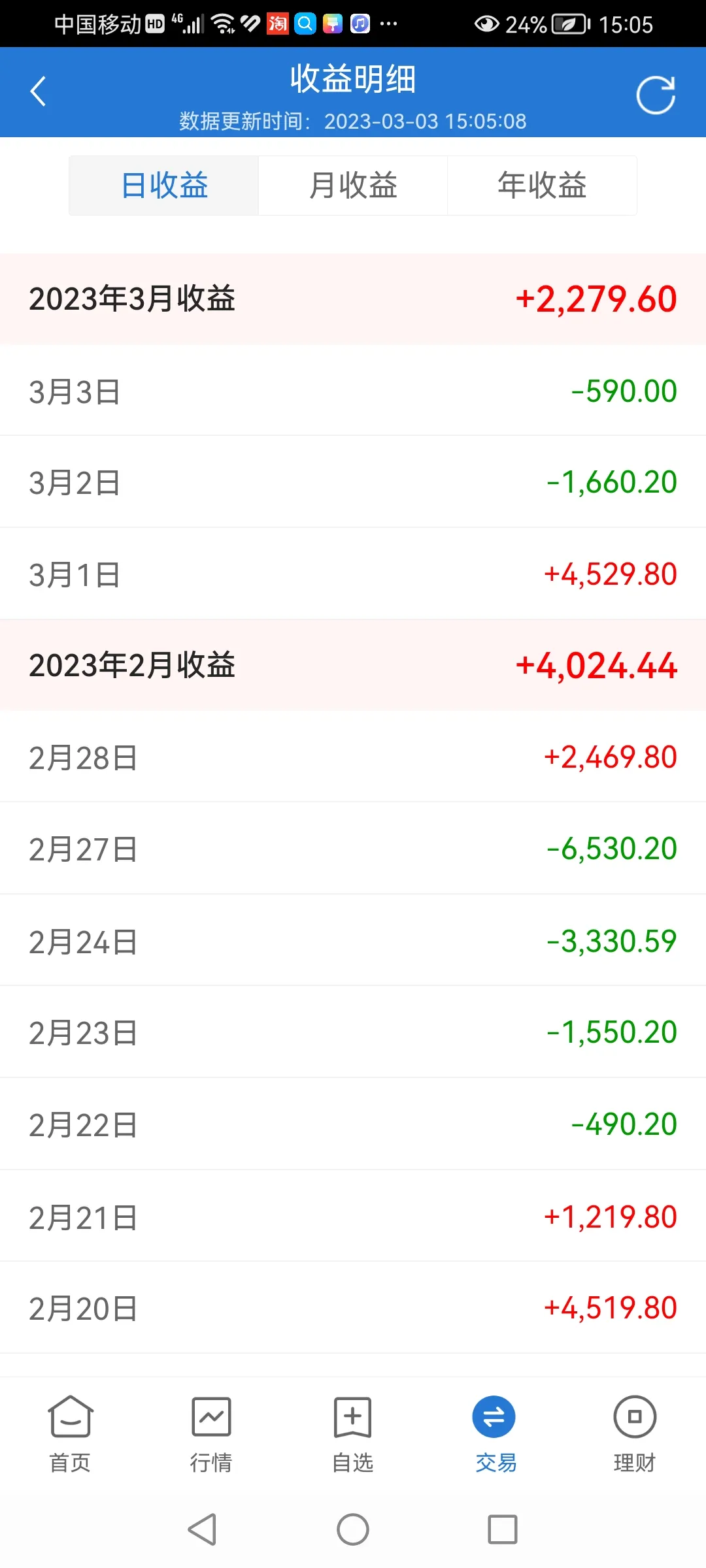Open recent apps with square button

pos(502,1529)
